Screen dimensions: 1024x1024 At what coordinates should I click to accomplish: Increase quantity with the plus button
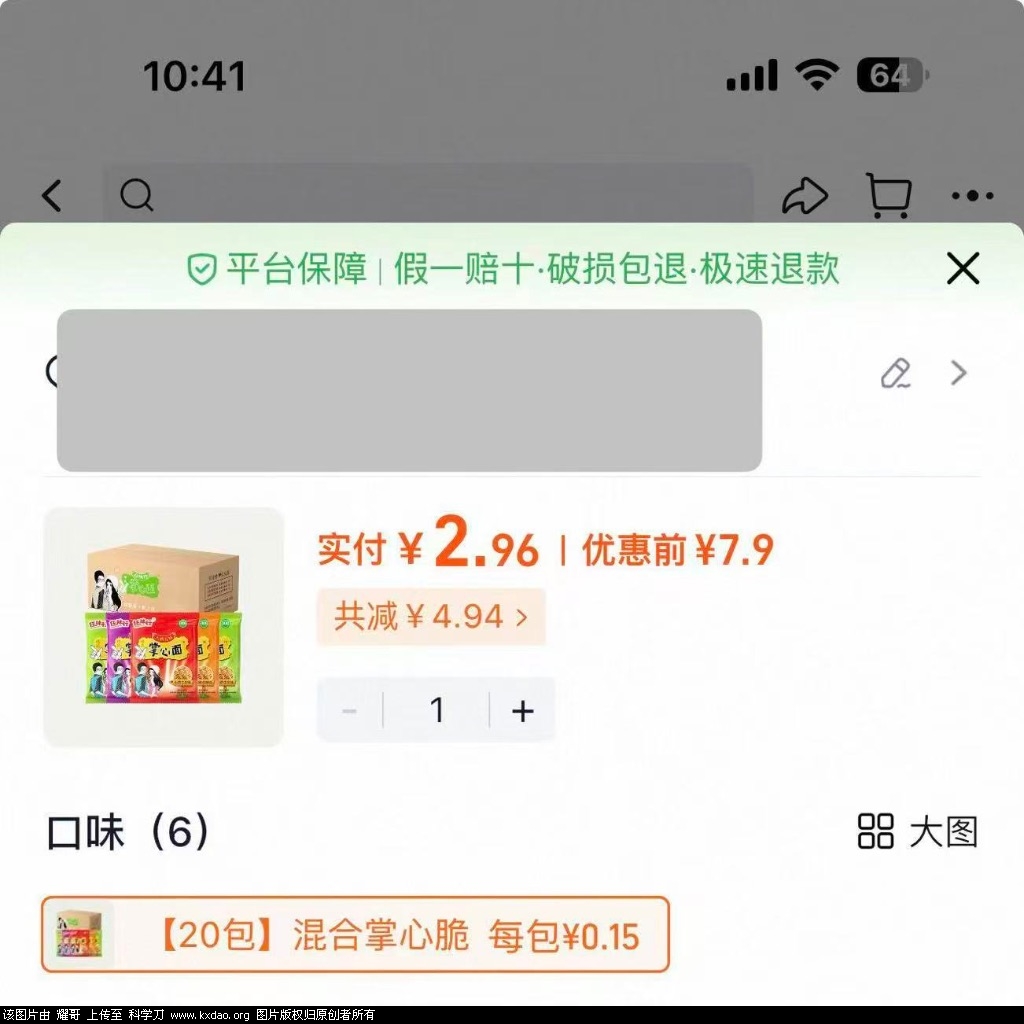(522, 711)
